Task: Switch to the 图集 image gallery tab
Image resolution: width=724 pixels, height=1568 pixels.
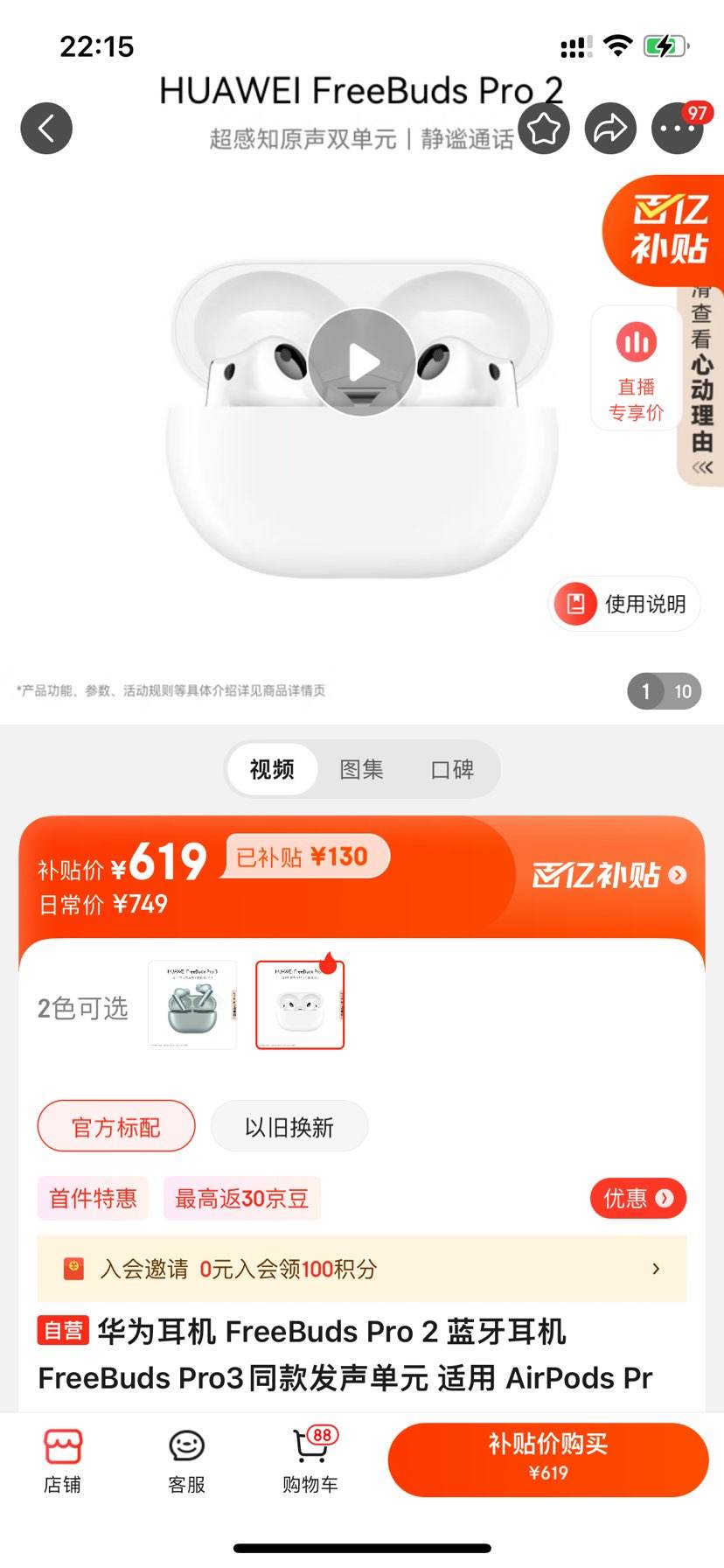Action: click(x=360, y=770)
